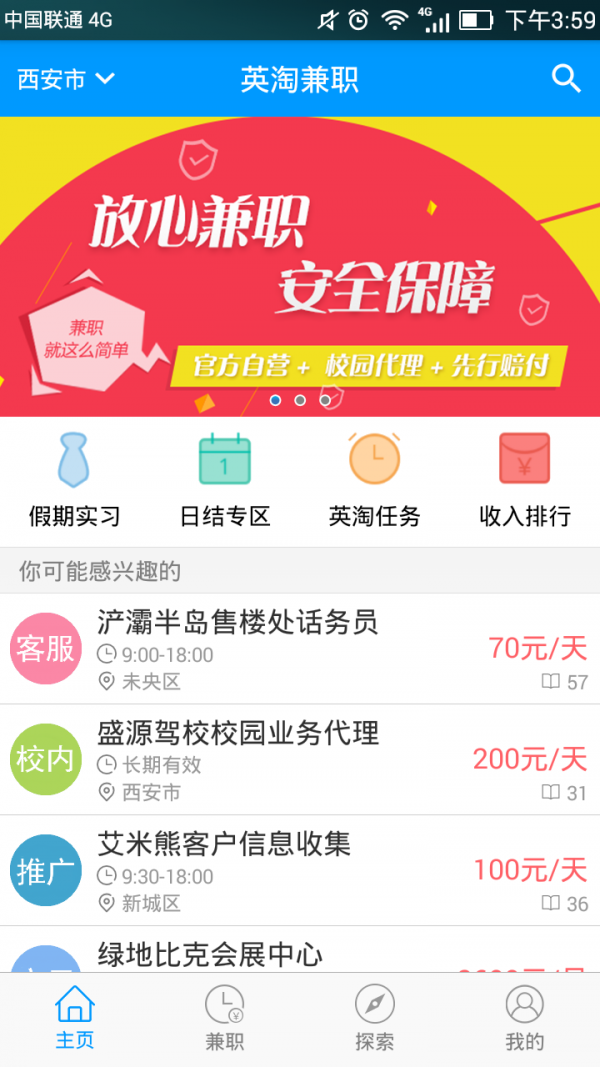Open the 艾米熊客户信息收集 job listing

pyautogui.click(x=300, y=871)
